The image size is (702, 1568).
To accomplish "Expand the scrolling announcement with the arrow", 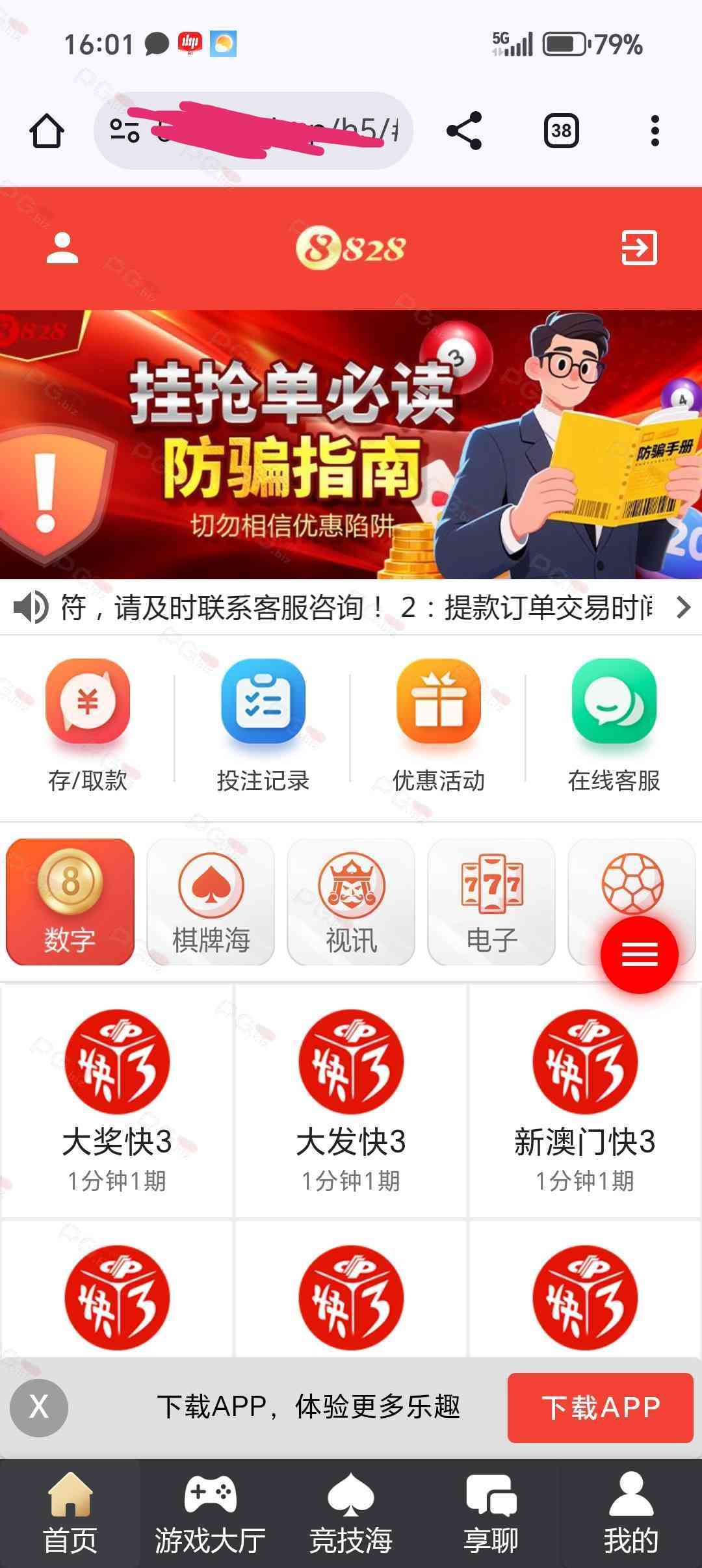I will click(683, 607).
